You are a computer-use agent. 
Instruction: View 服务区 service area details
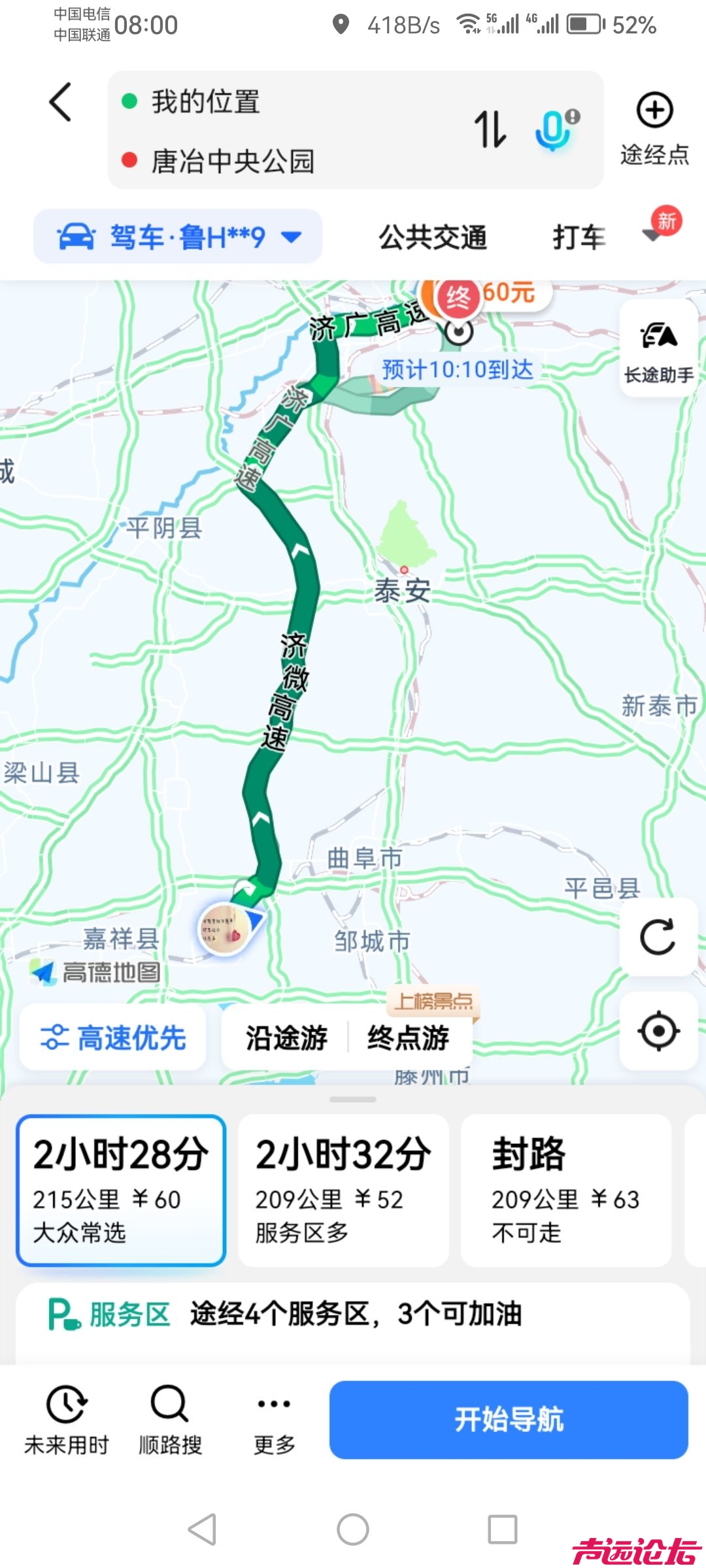pos(353,1314)
